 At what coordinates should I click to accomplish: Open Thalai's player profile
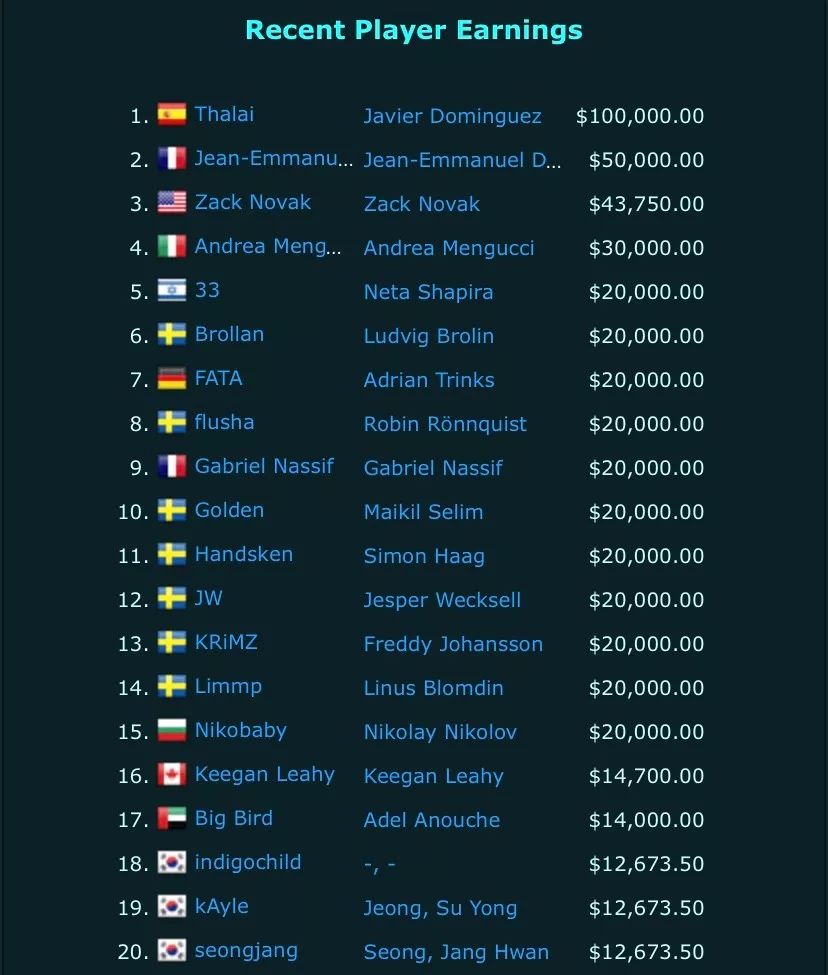coord(224,114)
